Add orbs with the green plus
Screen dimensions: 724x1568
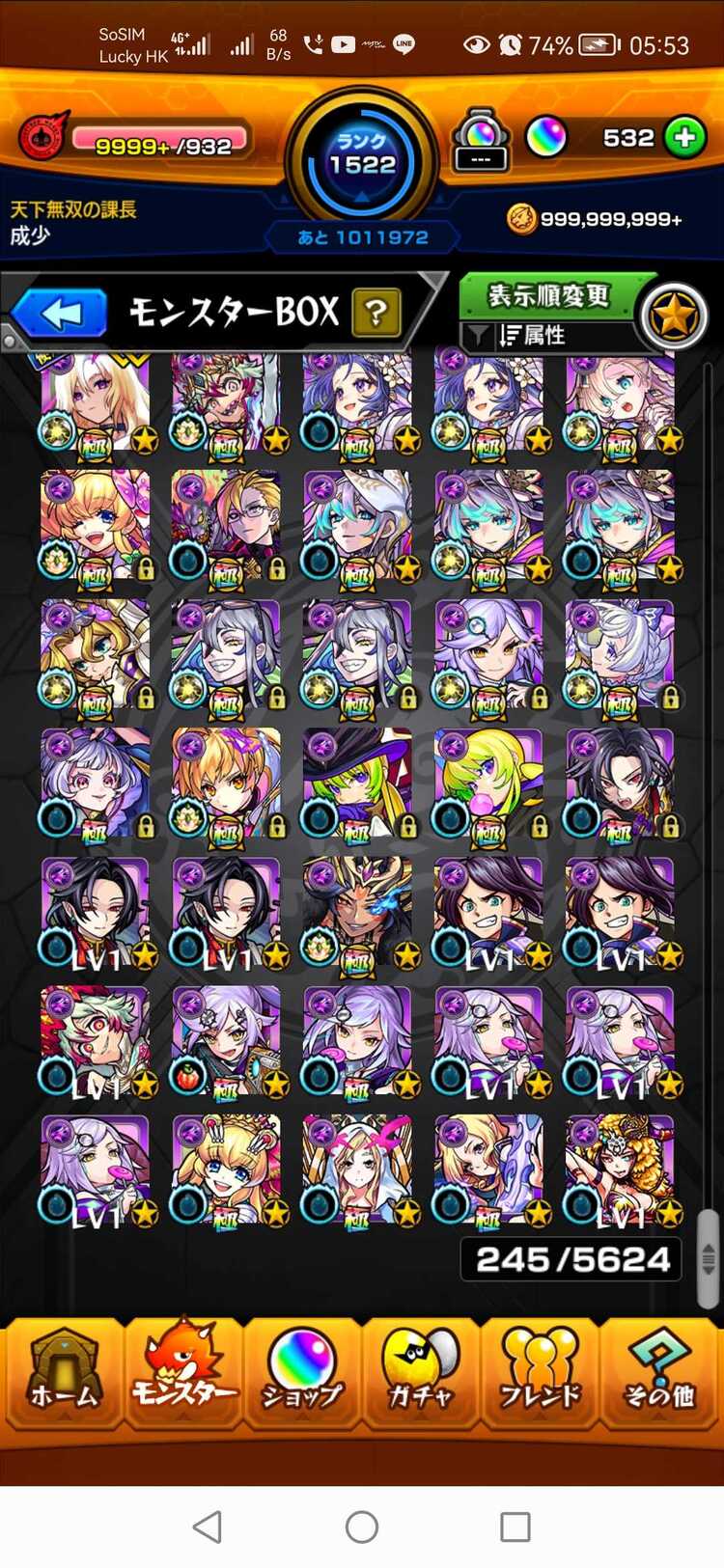684,138
